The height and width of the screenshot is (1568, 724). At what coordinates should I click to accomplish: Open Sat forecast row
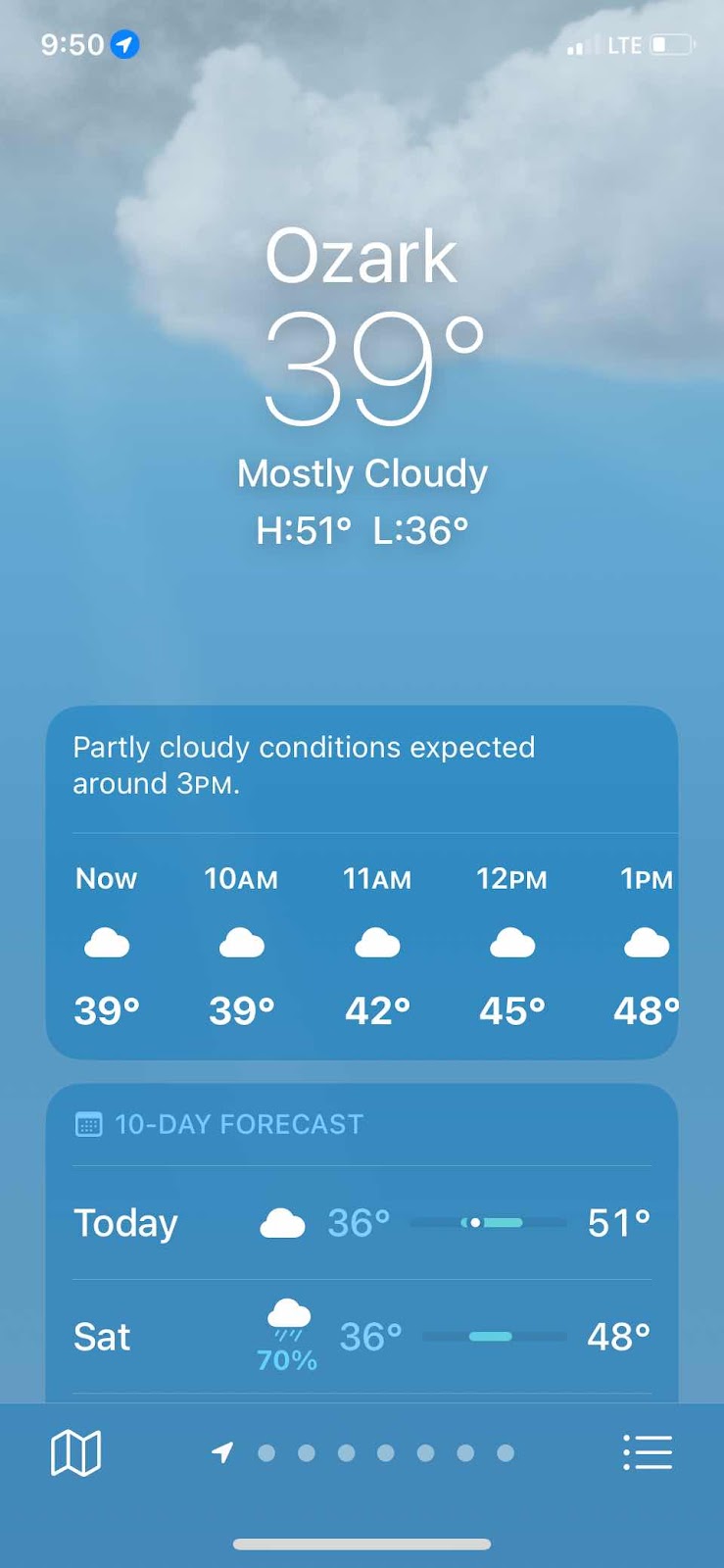pyautogui.click(x=362, y=1337)
